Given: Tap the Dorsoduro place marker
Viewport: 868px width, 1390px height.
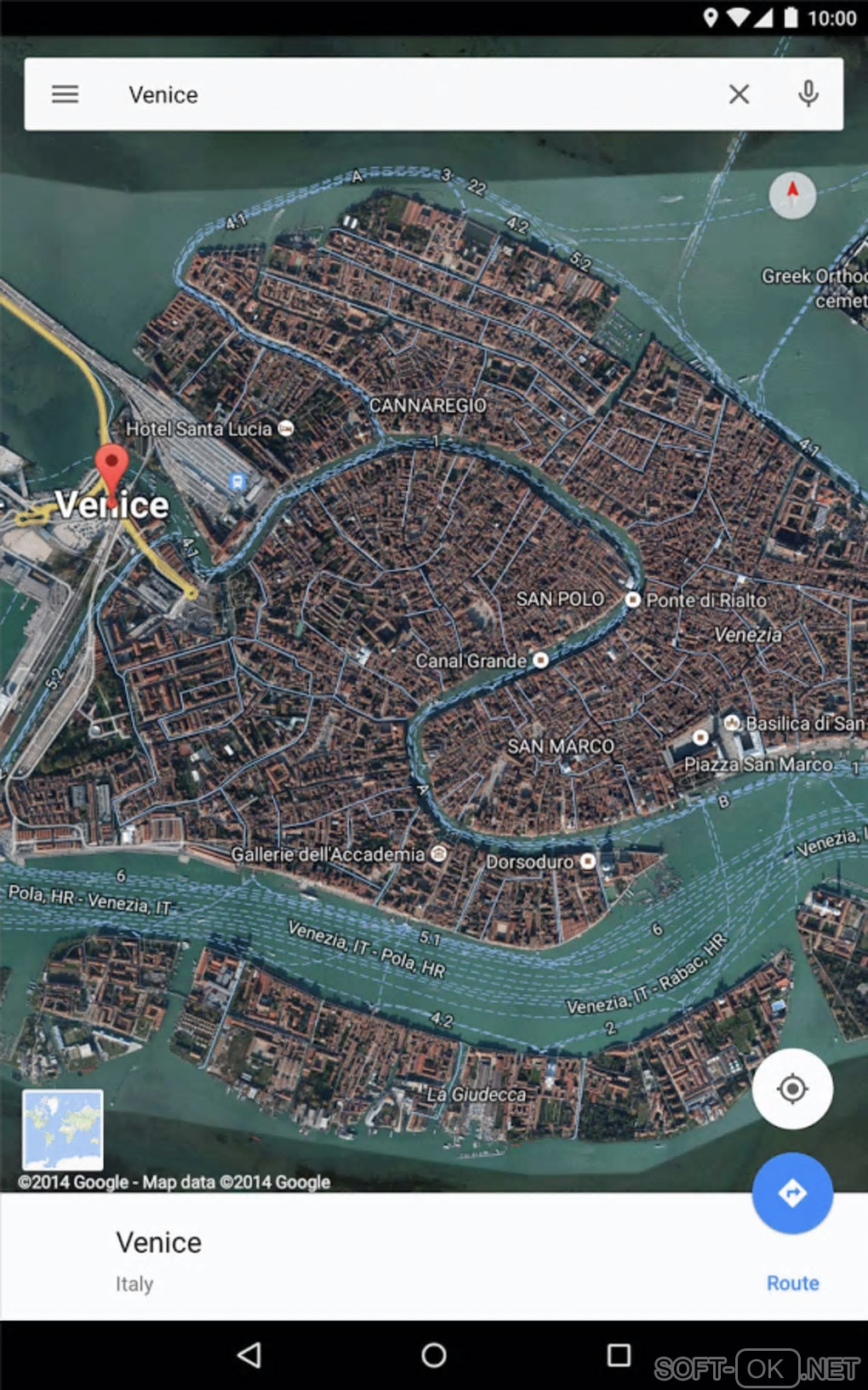Looking at the screenshot, I should [587, 861].
